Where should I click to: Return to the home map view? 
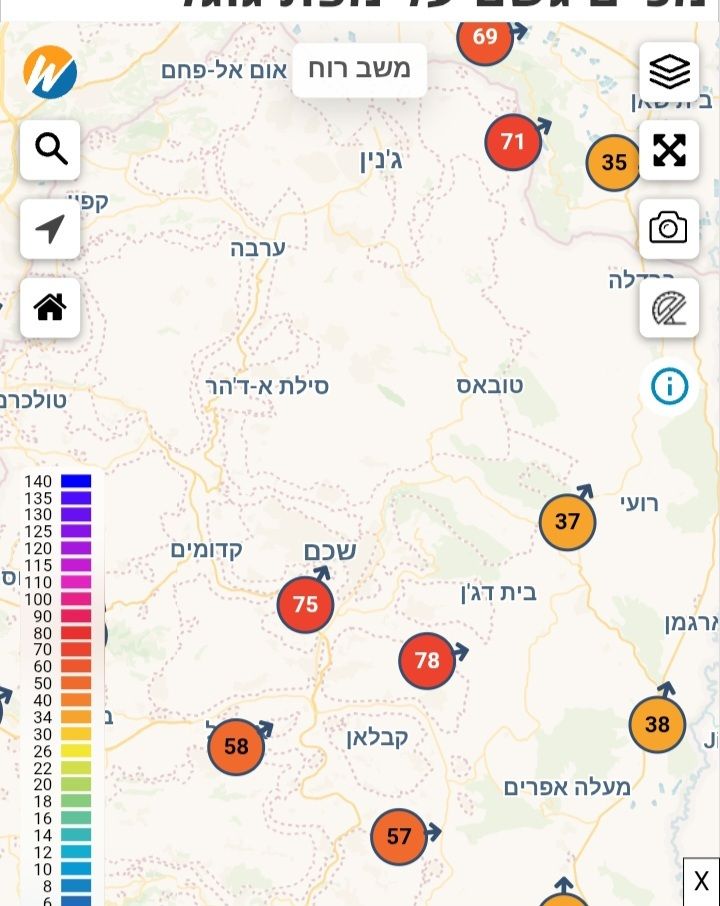pos(50,307)
